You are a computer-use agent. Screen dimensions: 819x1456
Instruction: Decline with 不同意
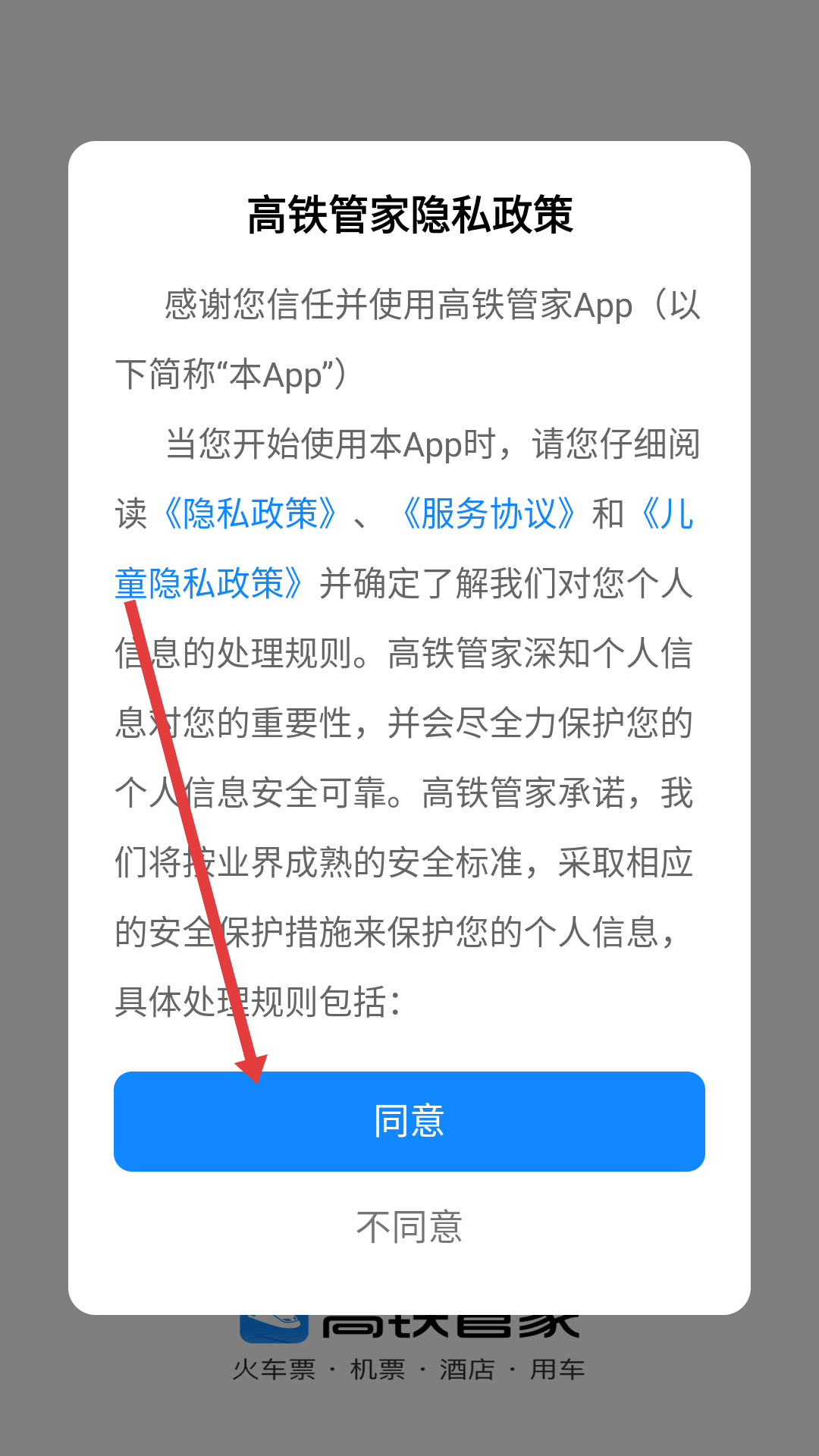pos(409,1227)
